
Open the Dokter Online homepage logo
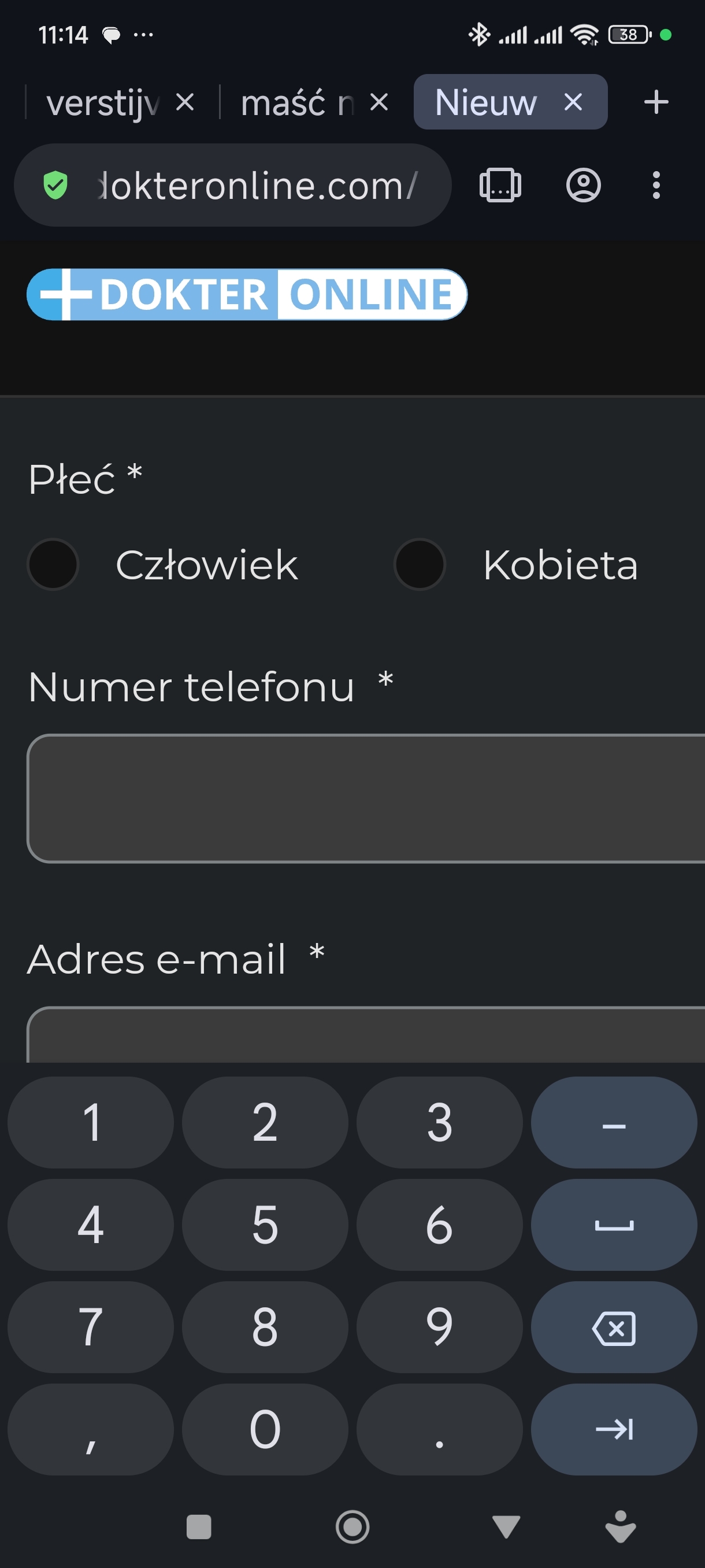pyautogui.click(x=246, y=295)
